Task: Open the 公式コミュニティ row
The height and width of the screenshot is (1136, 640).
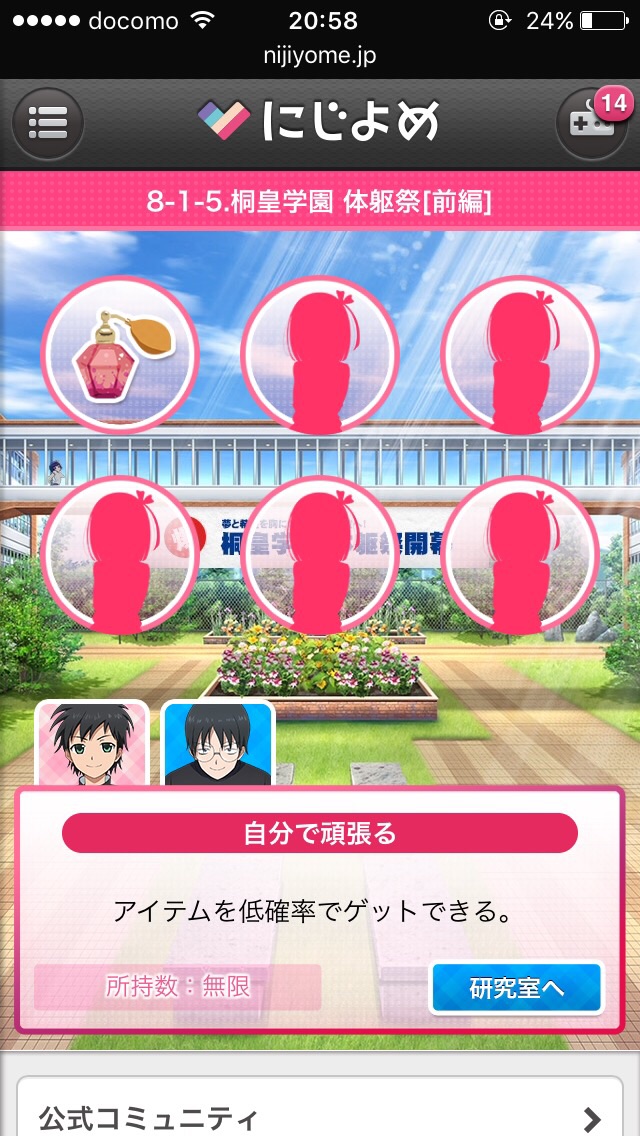Action: click(320, 1116)
